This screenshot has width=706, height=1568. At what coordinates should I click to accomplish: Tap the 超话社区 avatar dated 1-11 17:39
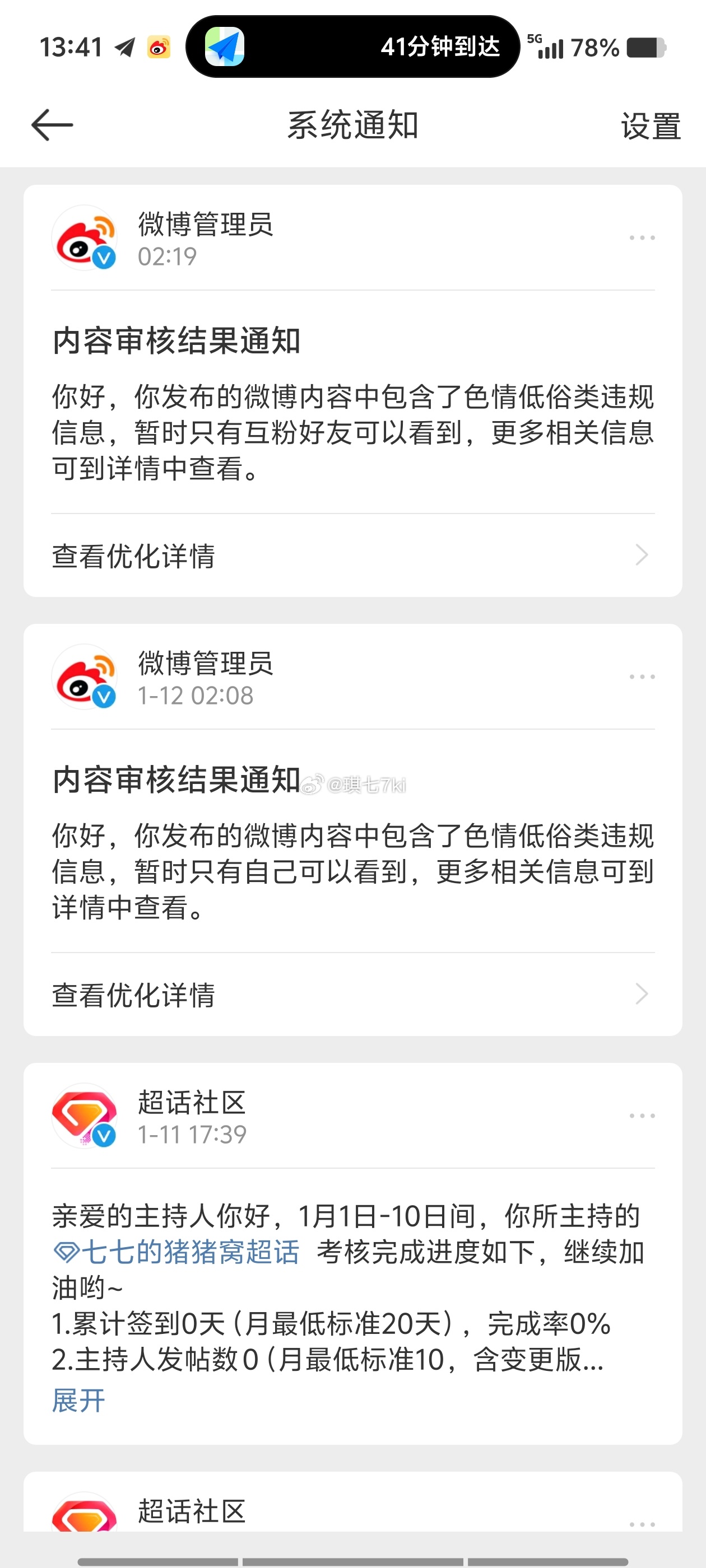(84, 1116)
